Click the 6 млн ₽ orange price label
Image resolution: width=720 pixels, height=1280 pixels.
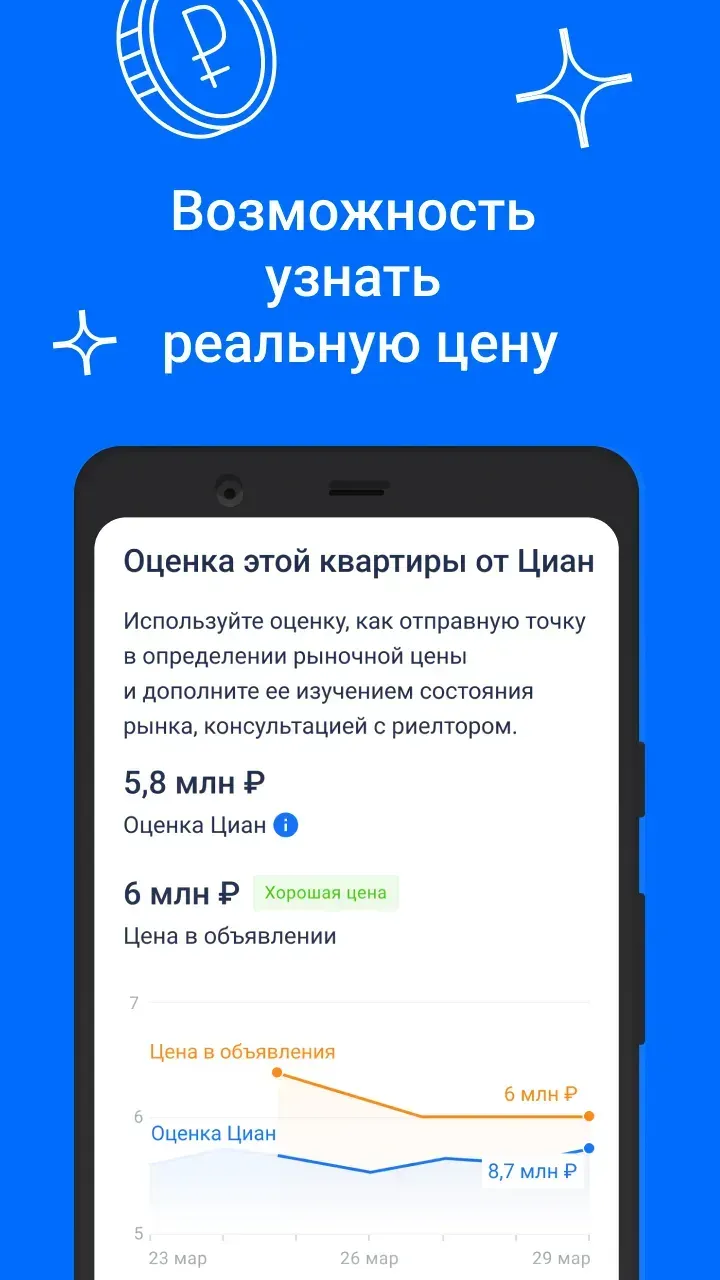540,1094
